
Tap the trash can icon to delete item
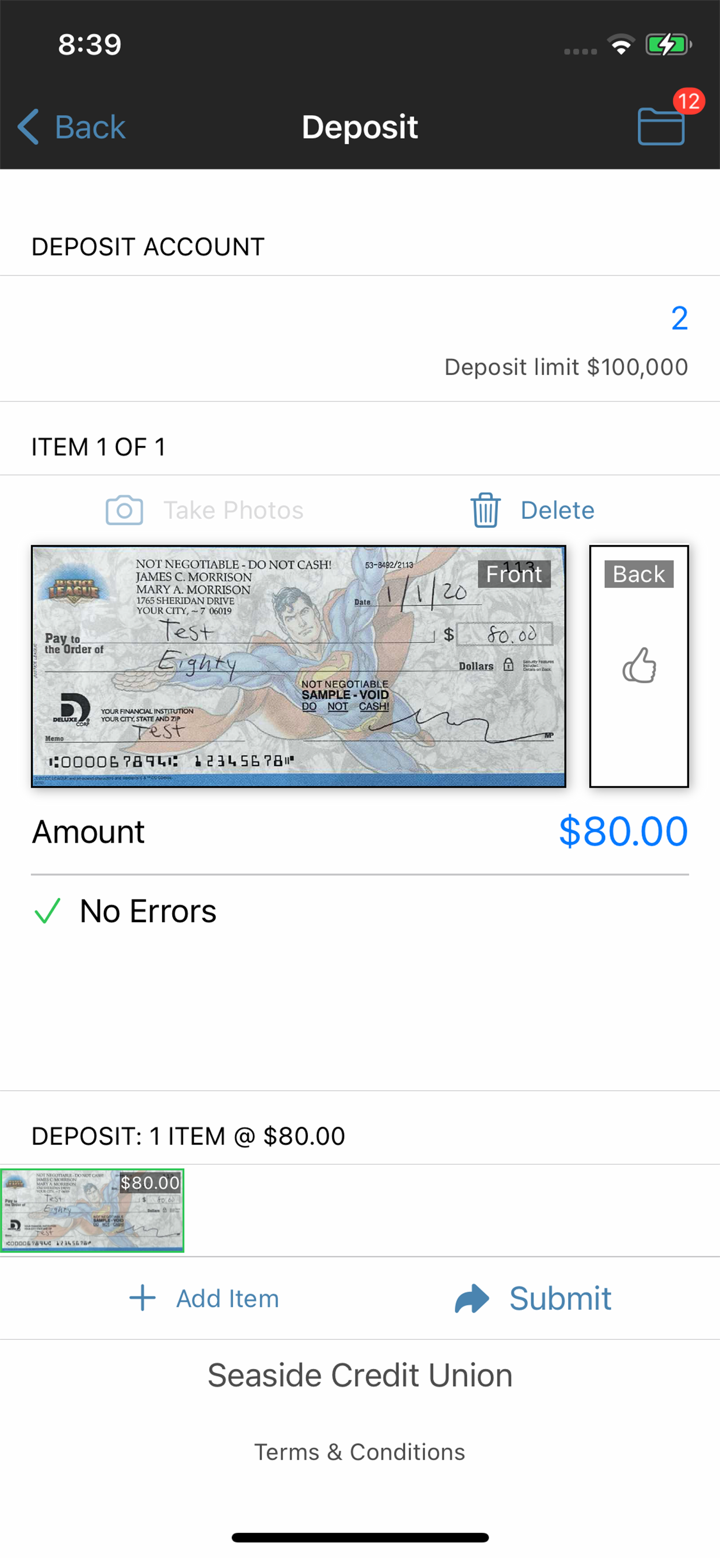(486, 510)
